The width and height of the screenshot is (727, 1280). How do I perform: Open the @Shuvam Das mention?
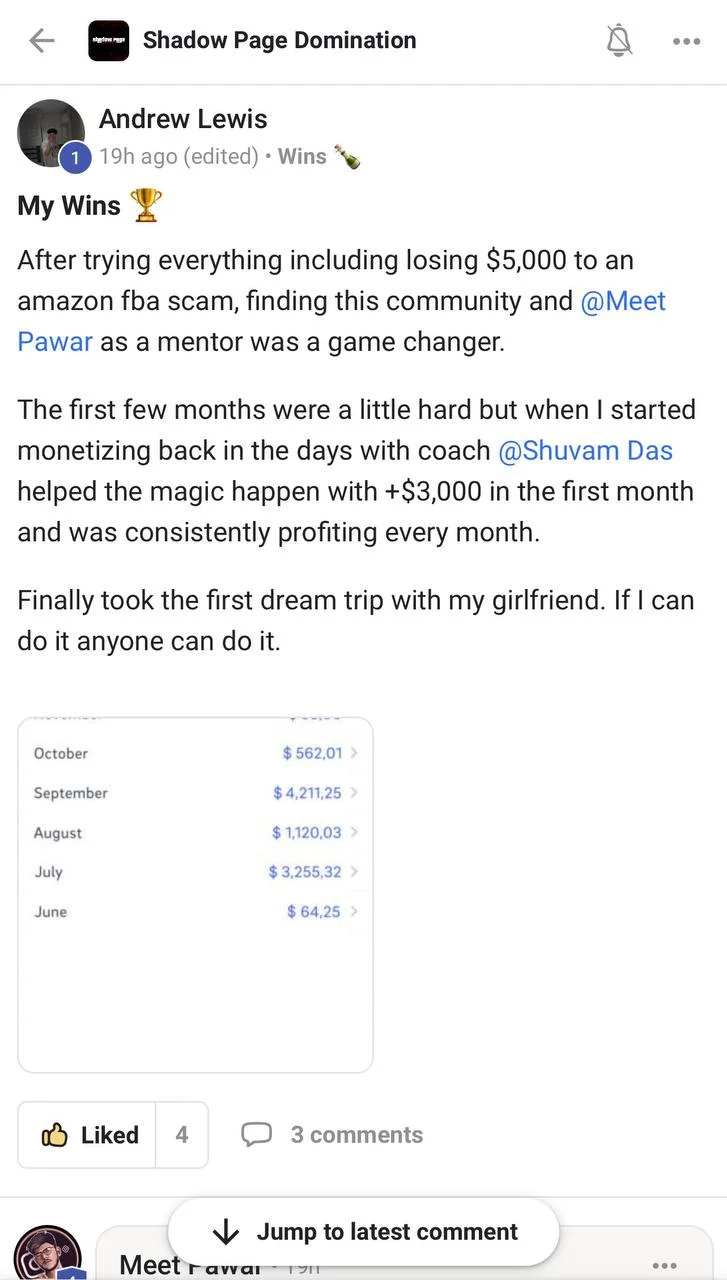tap(585, 451)
